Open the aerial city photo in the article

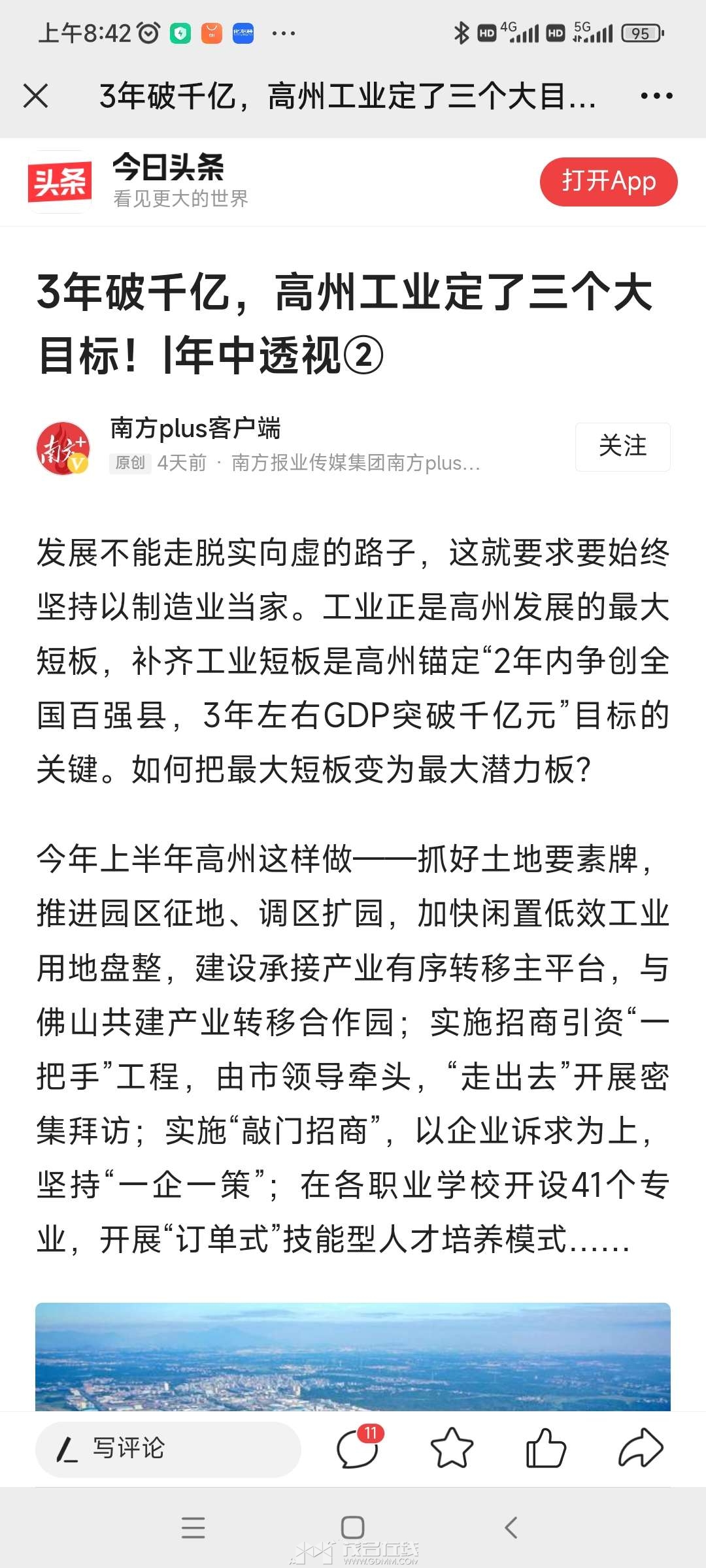pyautogui.click(x=353, y=1357)
